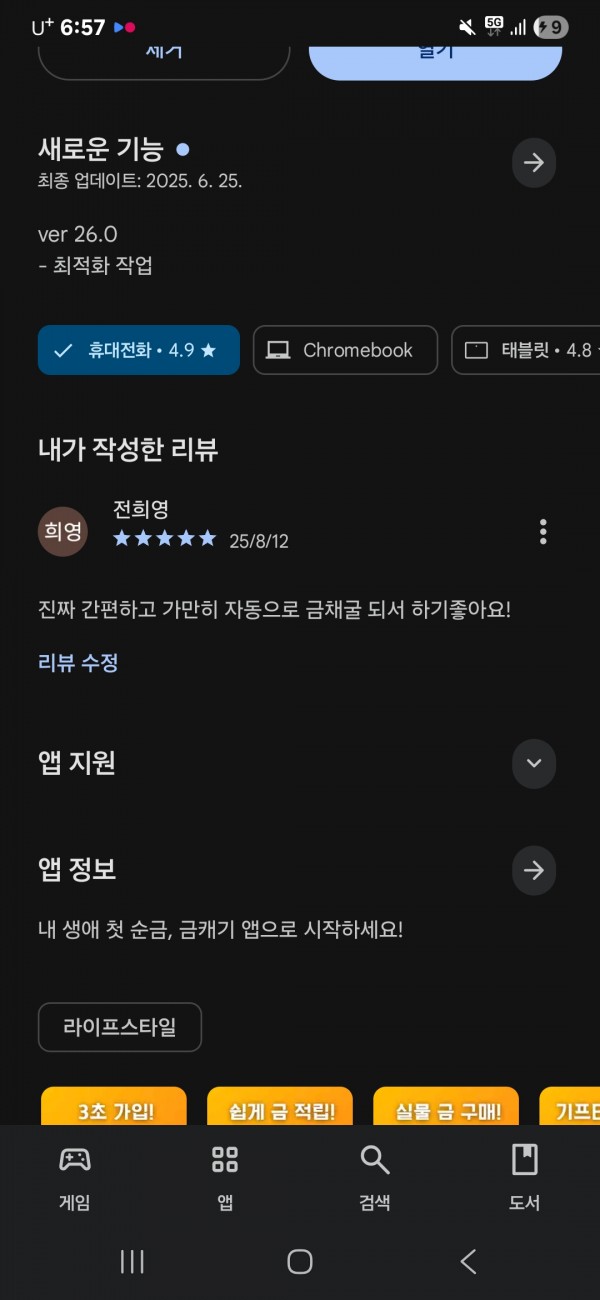Switch to the 도서 tab
This screenshot has height=1300, width=600.
pos(525,1178)
